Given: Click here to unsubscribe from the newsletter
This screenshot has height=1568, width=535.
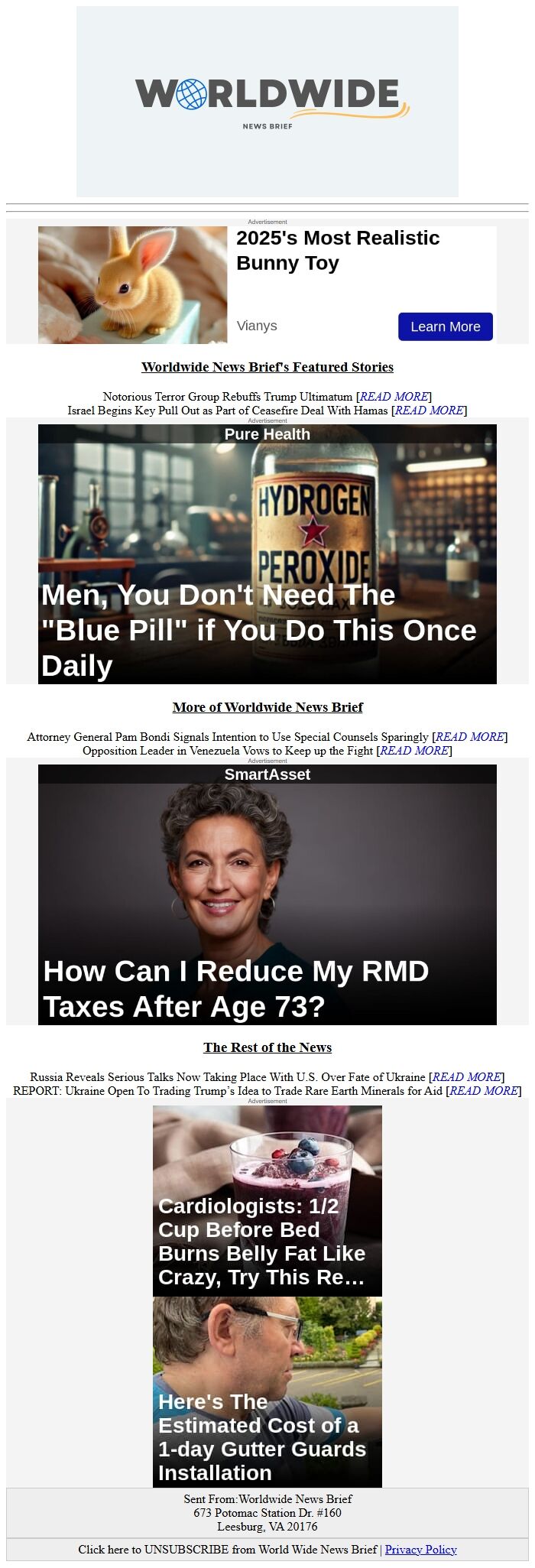Looking at the screenshot, I should (x=227, y=1550).
